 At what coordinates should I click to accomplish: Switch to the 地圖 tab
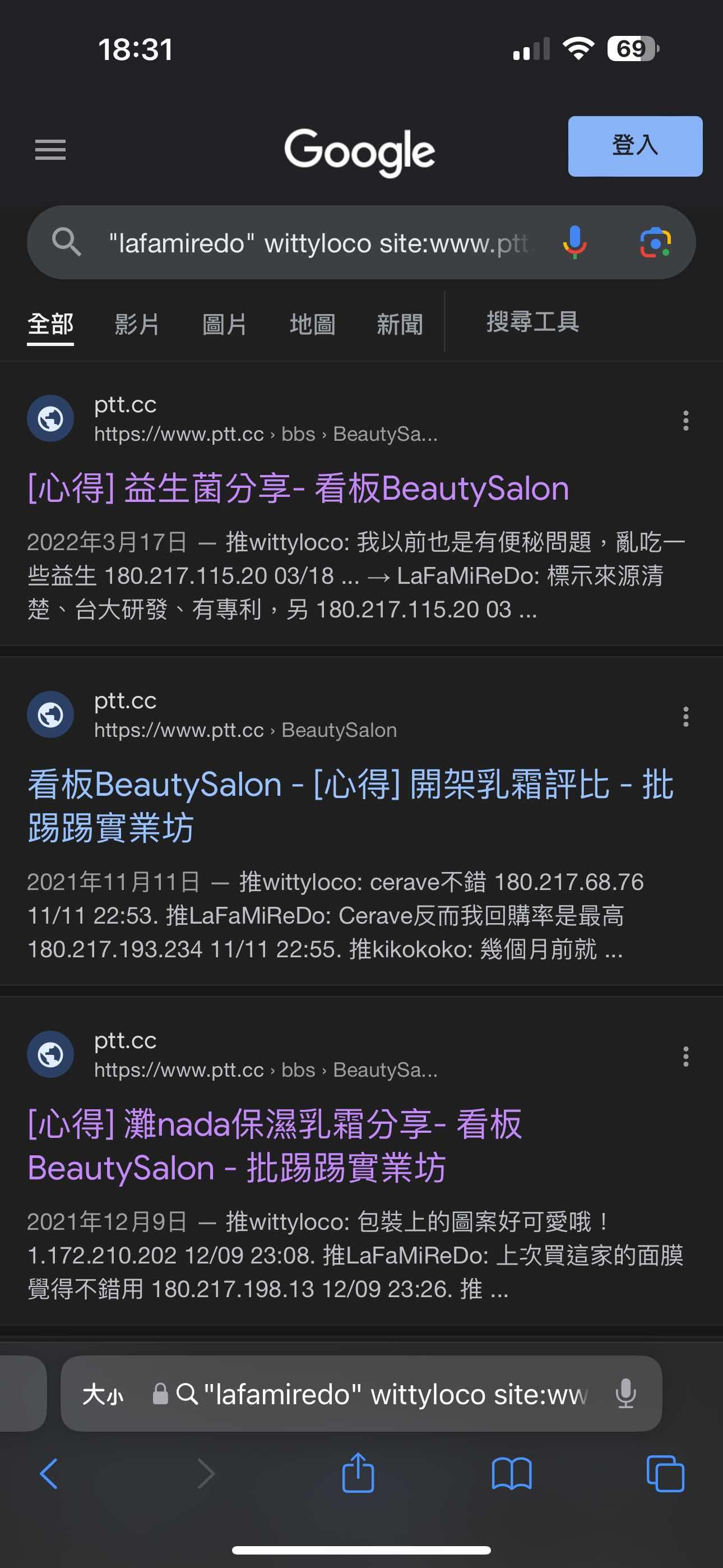tap(312, 324)
